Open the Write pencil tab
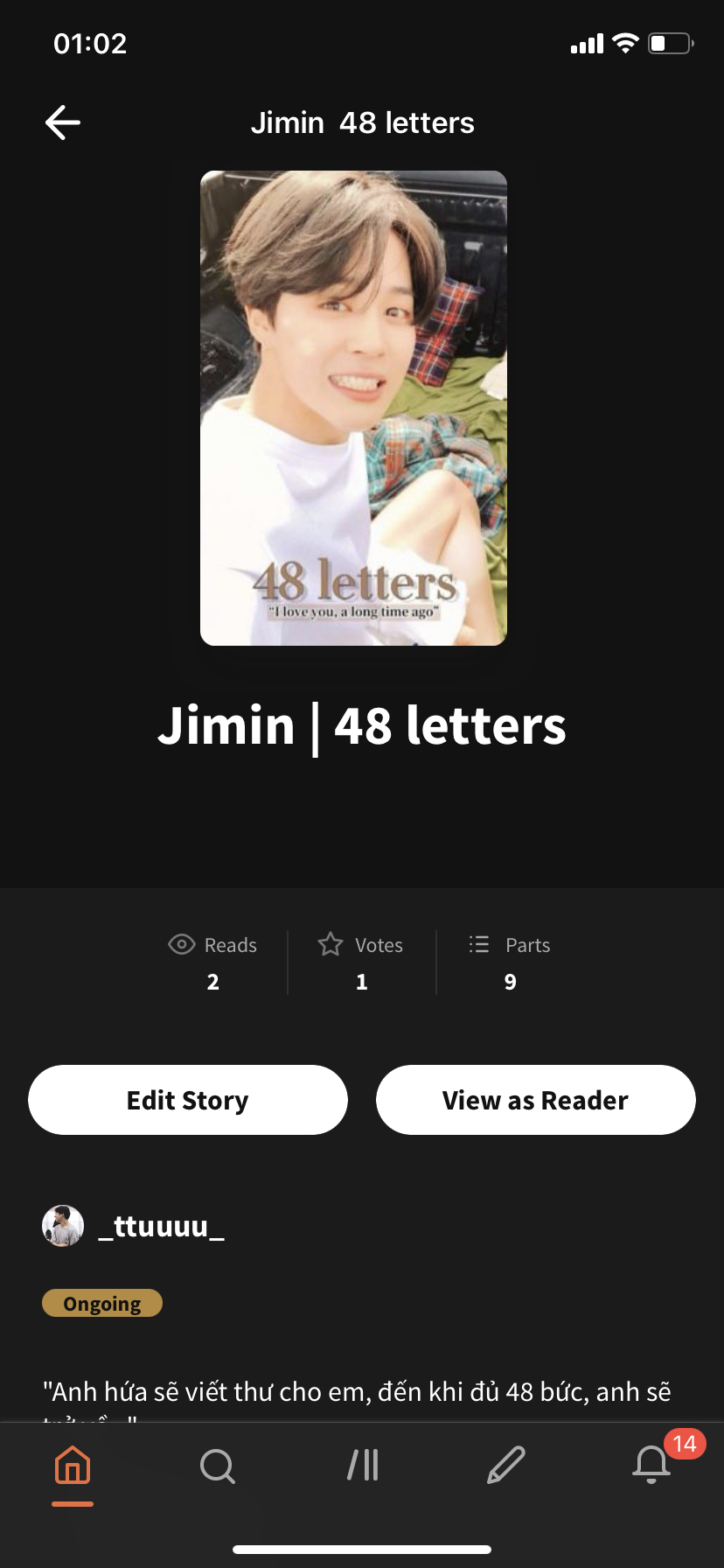 [506, 1465]
